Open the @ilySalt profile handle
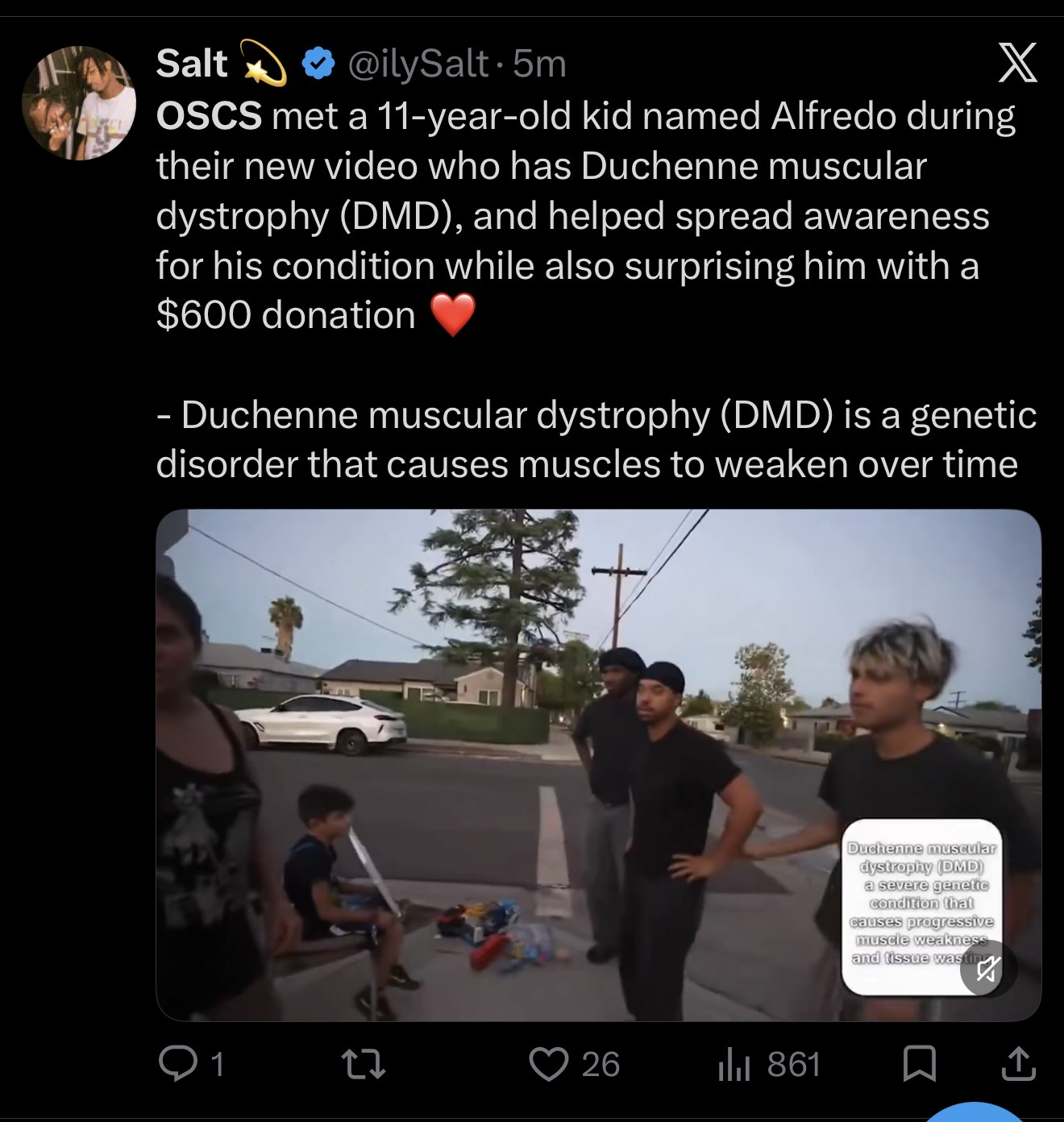This screenshot has width=1064, height=1122. (x=418, y=64)
